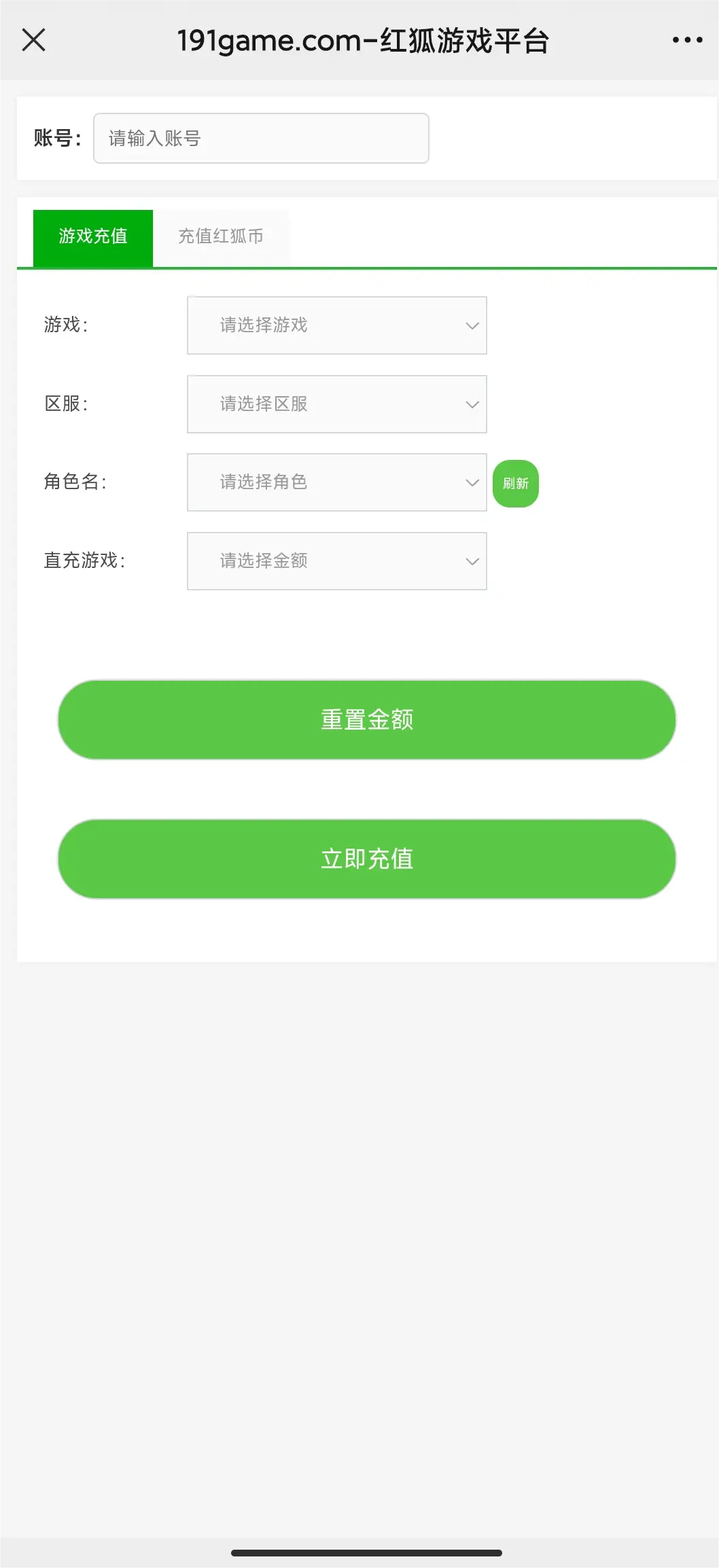The height and width of the screenshot is (1568, 719).
Task: Tap the 立即充值 button
Action: [367, 859]
